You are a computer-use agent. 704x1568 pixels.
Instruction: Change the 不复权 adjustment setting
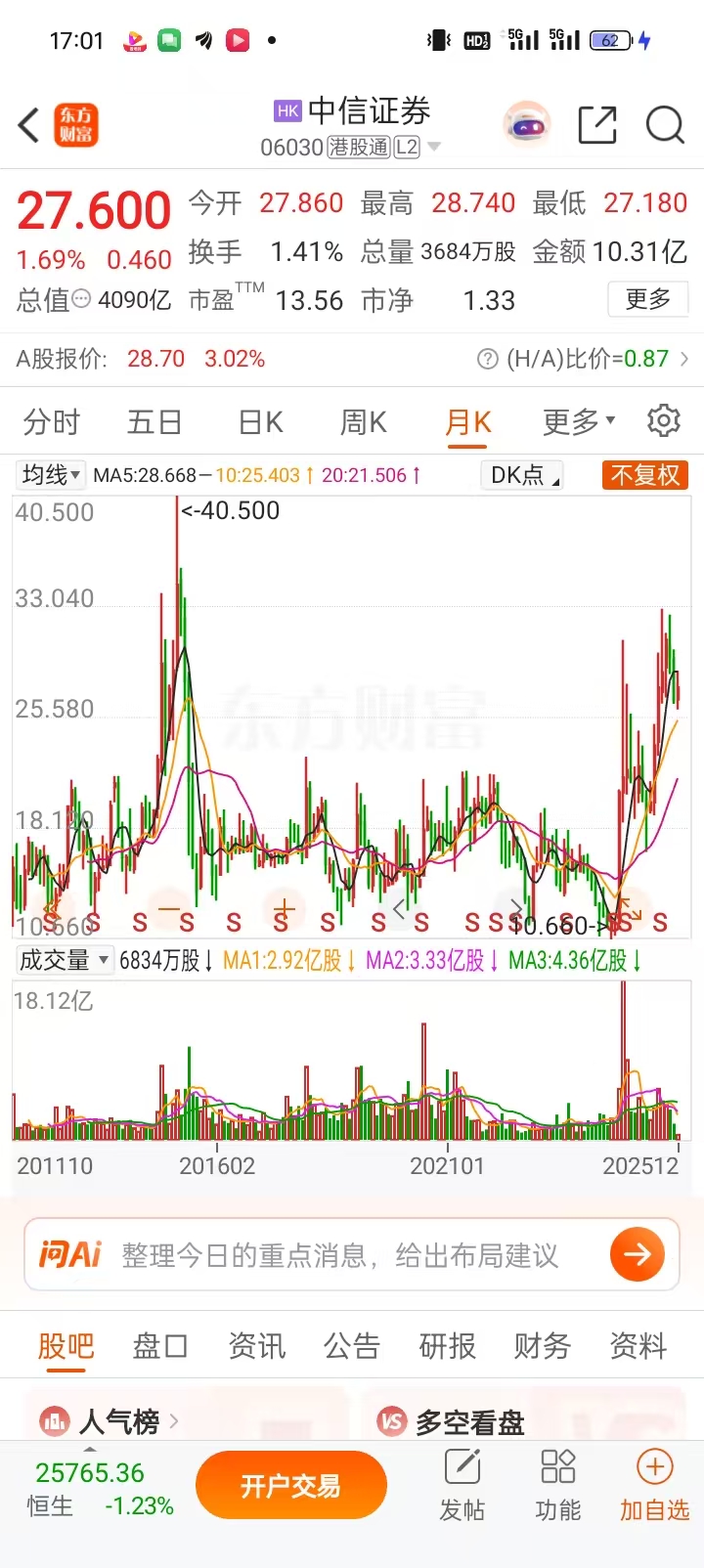644,475
